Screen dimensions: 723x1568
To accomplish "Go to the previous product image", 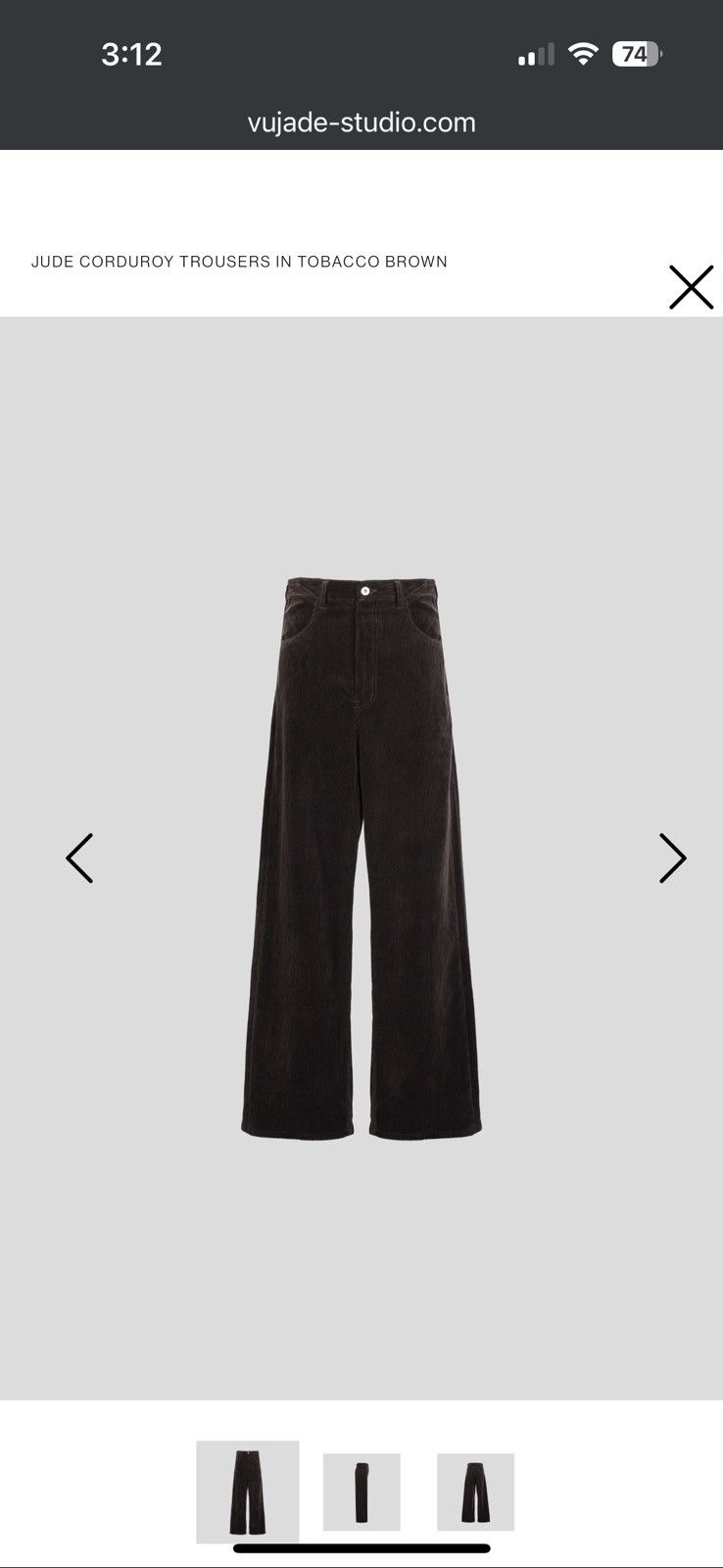I will pyautogui.click(x=79, y=858).
